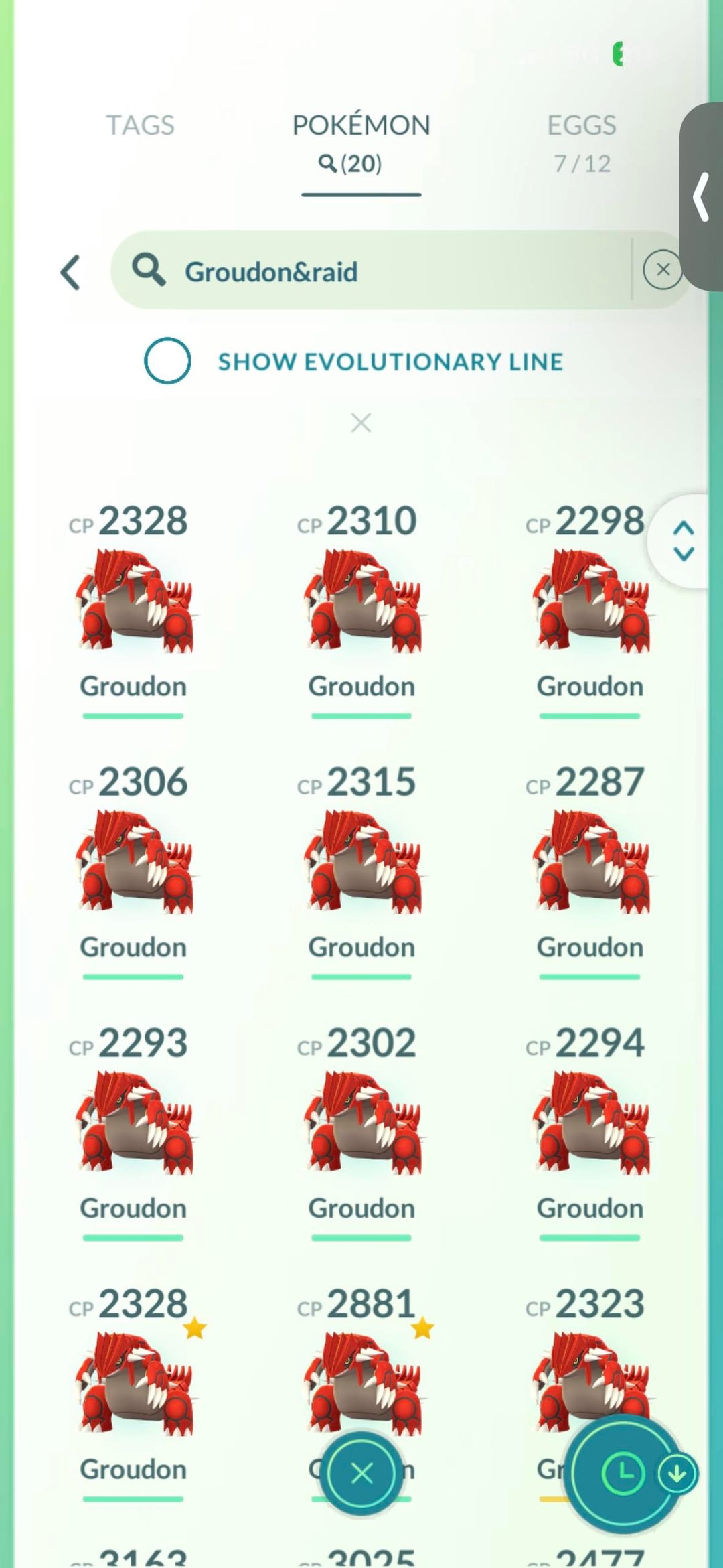Enable Show Evolutionary Line option

pos(168,361)
